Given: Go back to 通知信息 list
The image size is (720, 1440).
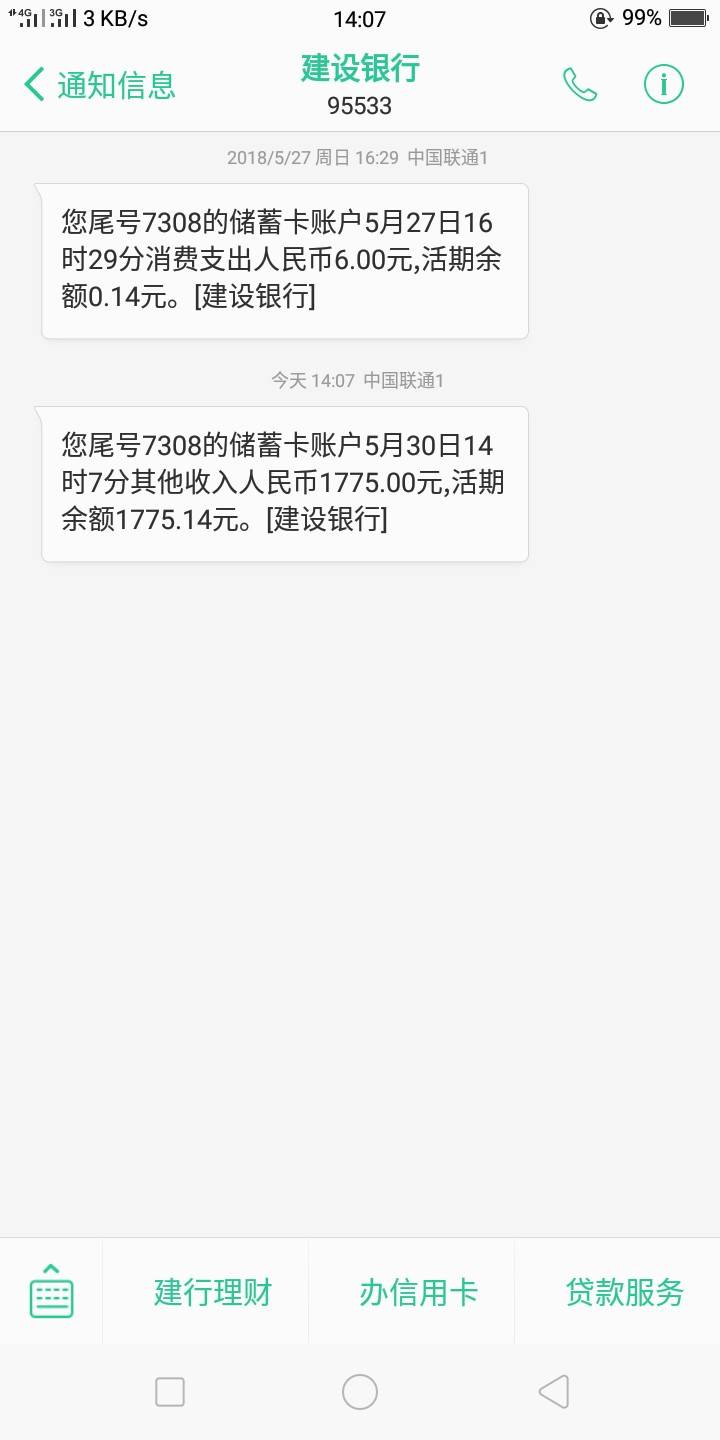Looking at the screenshot, I should [99, 85].
